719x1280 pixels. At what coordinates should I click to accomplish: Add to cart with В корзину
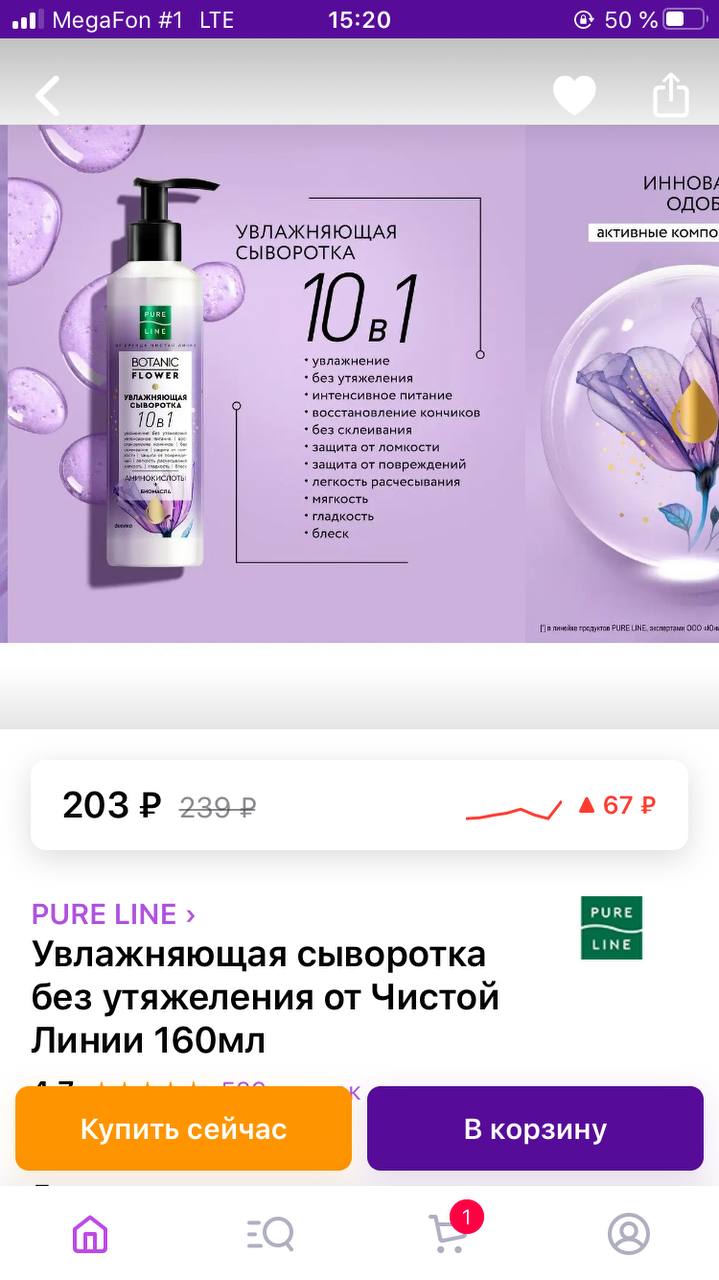[x=535, y=1129]
